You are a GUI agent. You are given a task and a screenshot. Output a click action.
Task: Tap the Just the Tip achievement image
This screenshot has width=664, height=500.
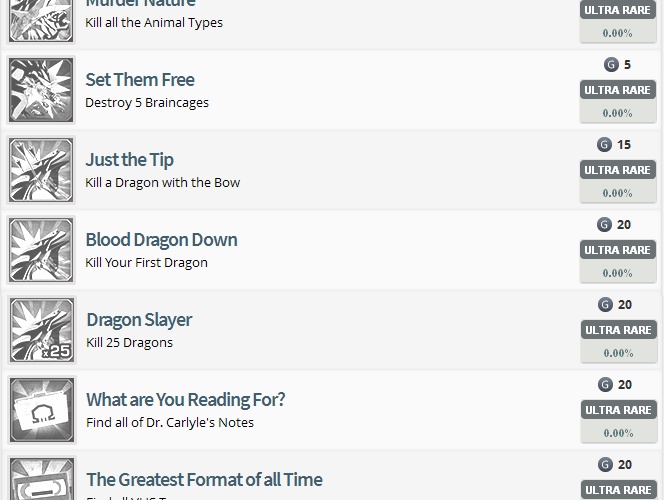pyautogui.click(x=42, y=170)
